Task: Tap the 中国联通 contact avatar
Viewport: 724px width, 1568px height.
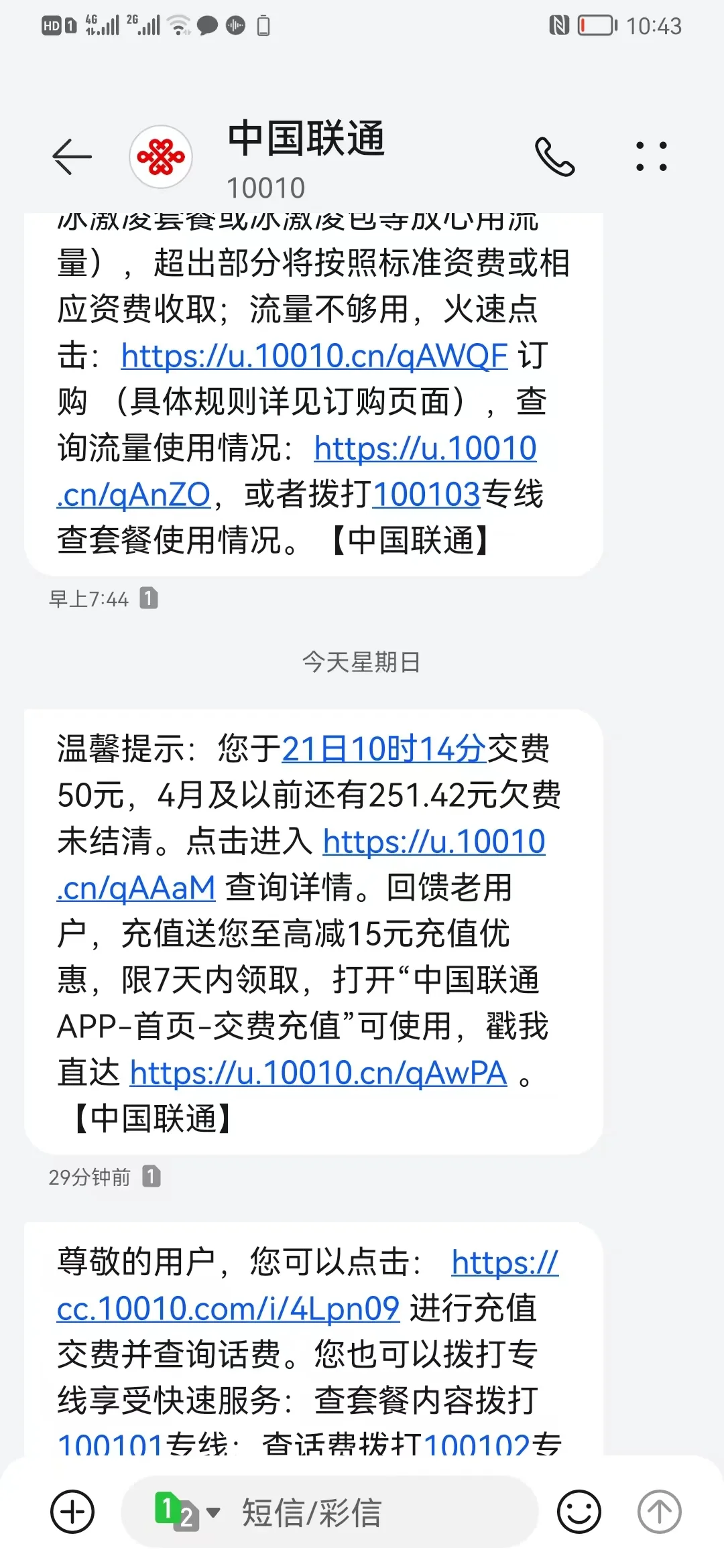Action: tap(161, 157)
